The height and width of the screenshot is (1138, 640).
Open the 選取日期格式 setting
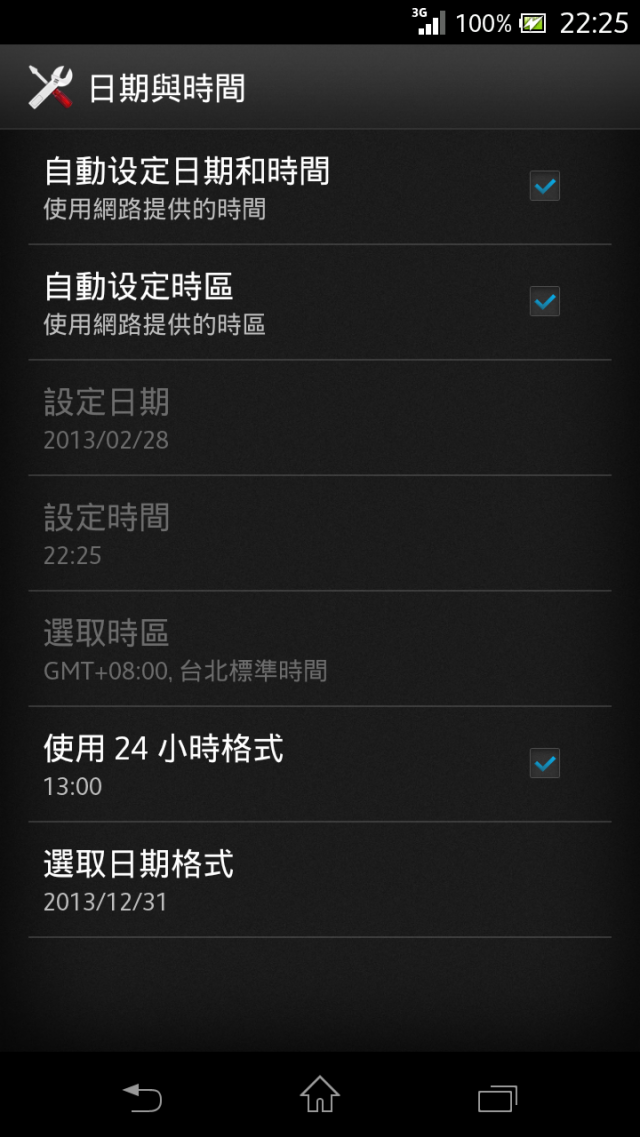320,880
